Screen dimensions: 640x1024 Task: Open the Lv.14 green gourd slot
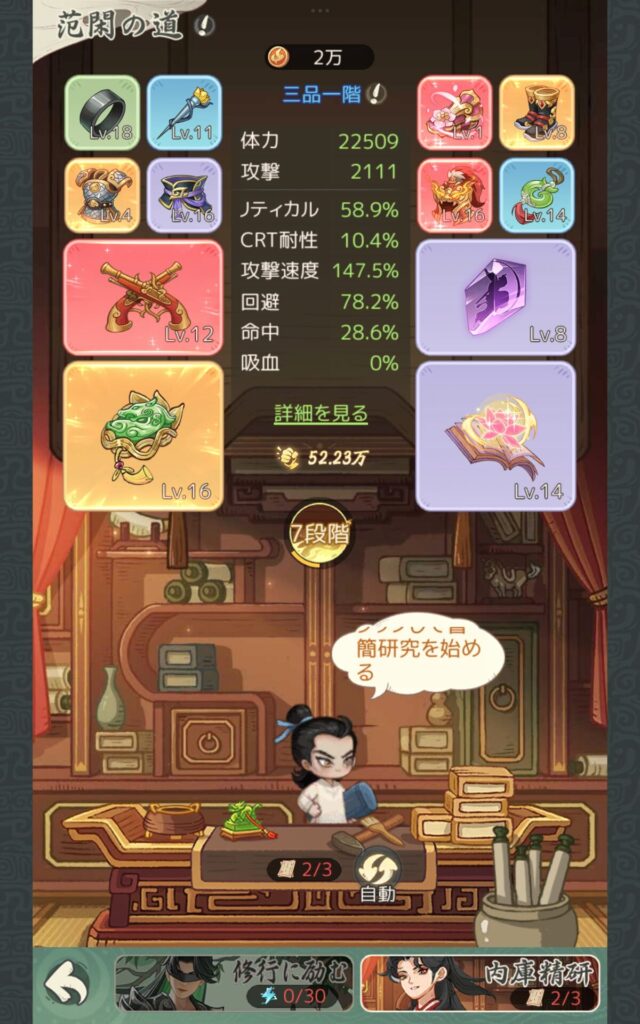pyautogui.click(x=537, y=195)
